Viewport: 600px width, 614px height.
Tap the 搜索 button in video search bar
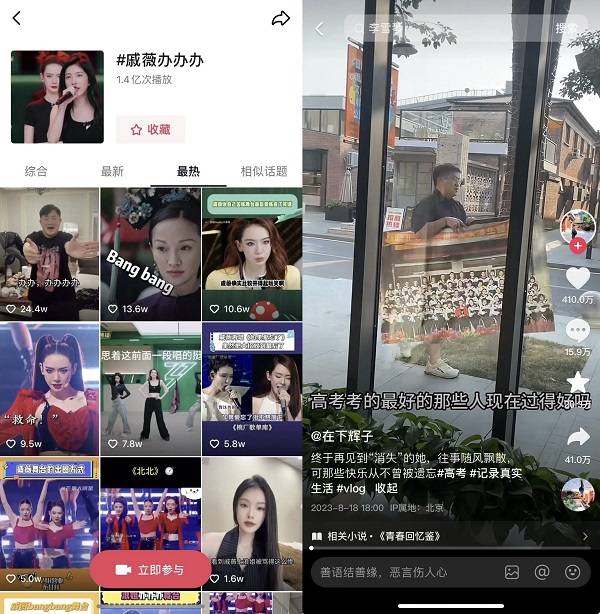pos(566,29)
